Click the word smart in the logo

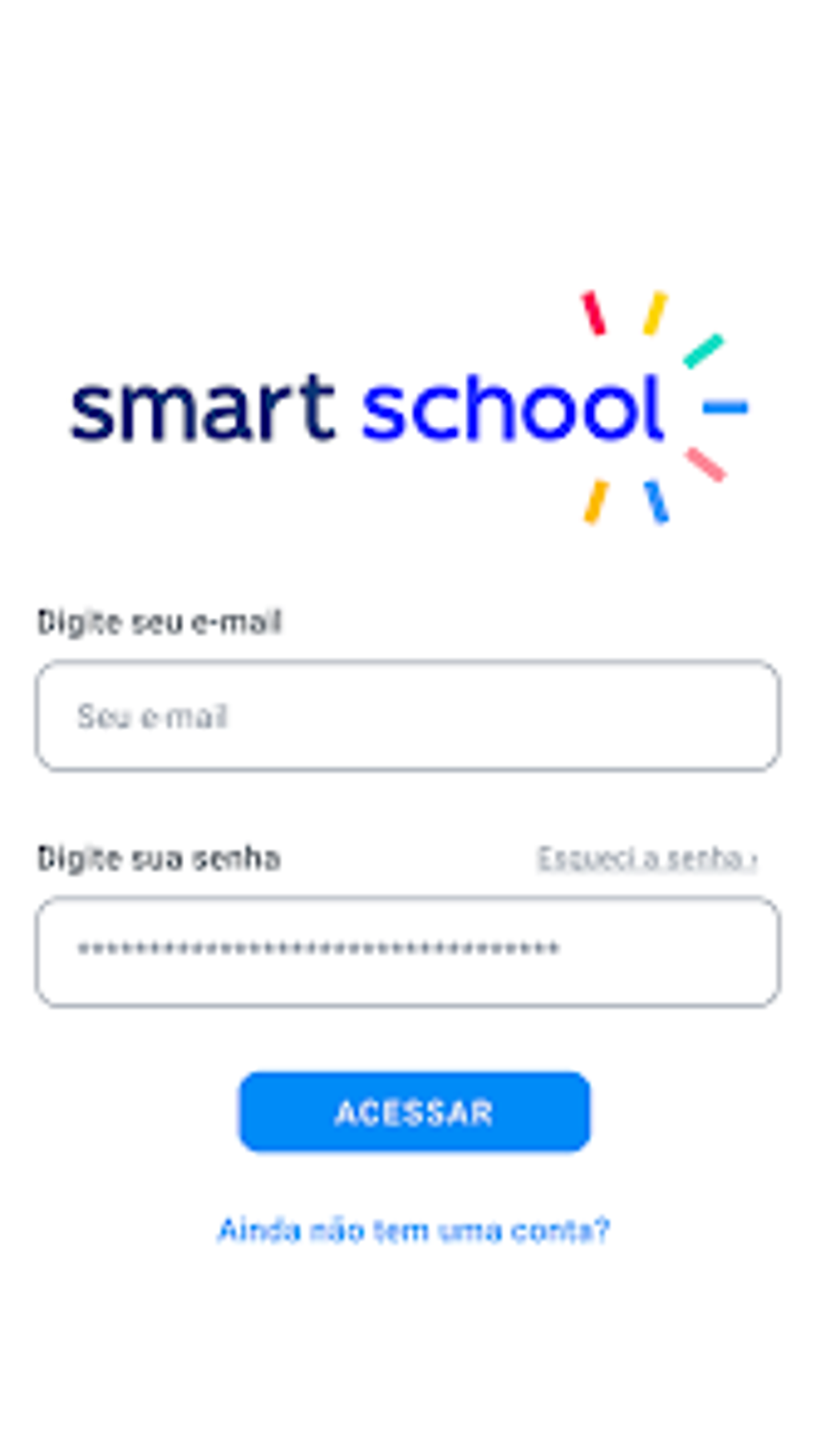click(x=204, y=411)
